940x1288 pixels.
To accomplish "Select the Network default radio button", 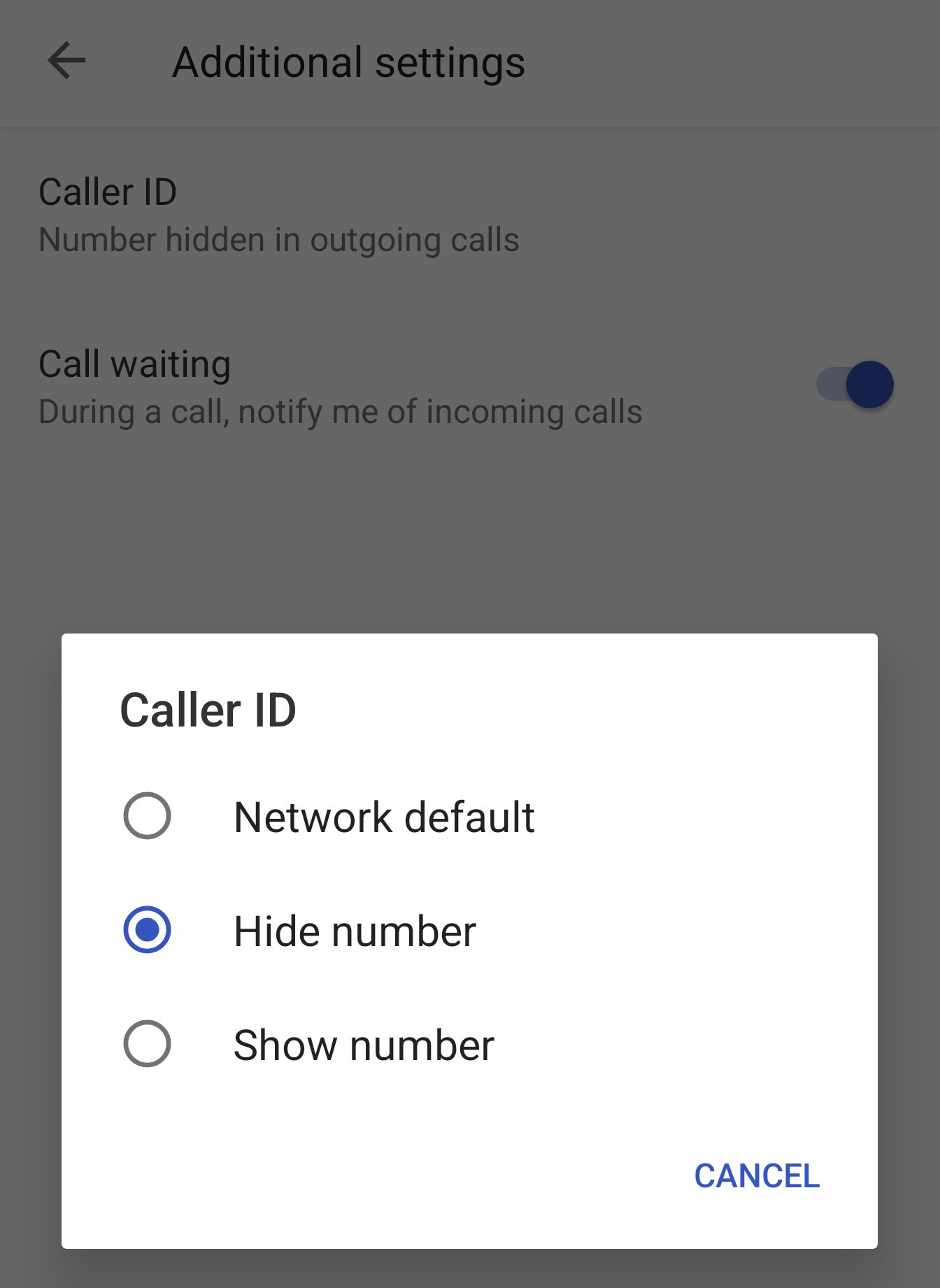I will (146, 816).
